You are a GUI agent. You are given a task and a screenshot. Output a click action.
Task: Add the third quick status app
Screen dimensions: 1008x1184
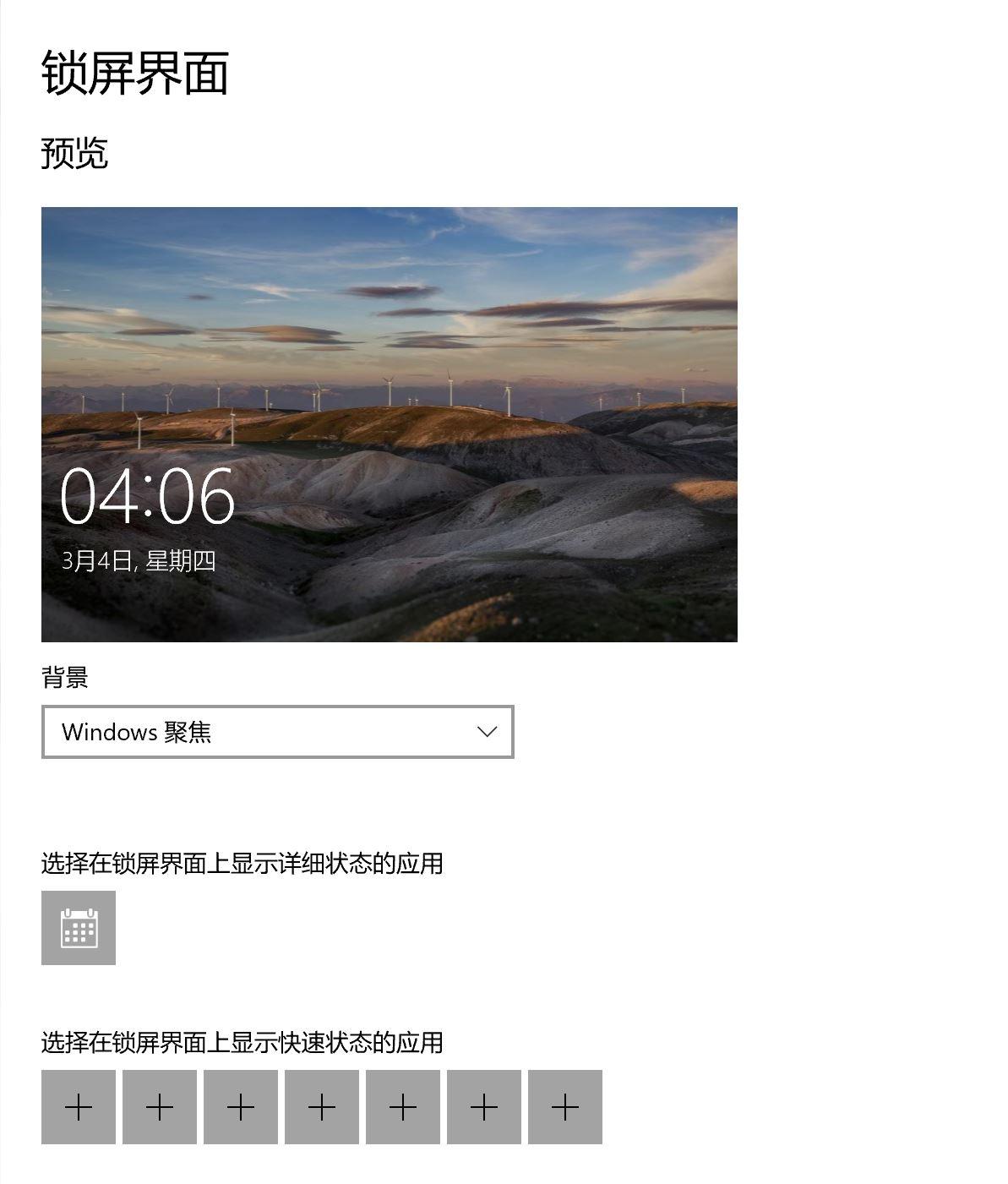241,1107
